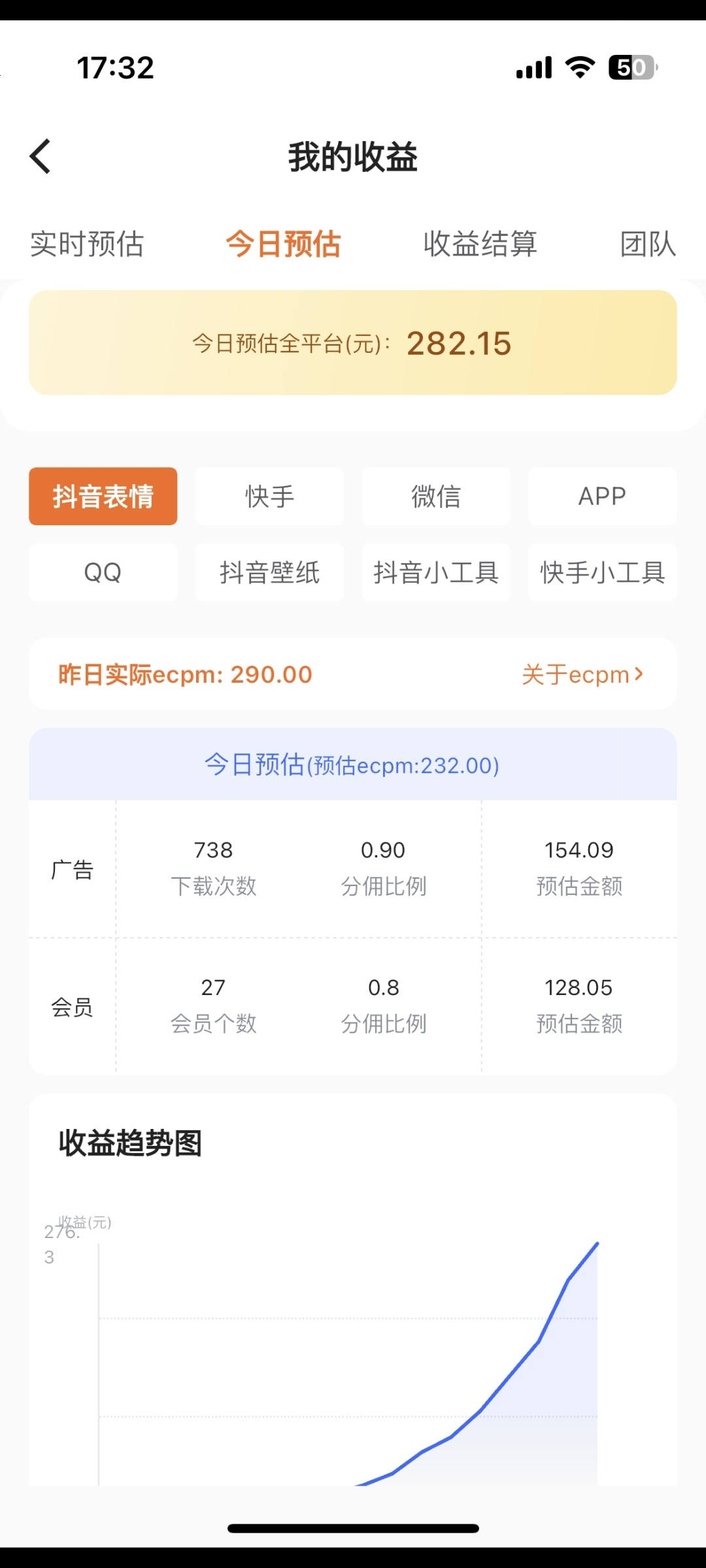Screen dimensions: 706x1568
Task: Select 抖音小工具 earnings filter
Action: point(436,572)
